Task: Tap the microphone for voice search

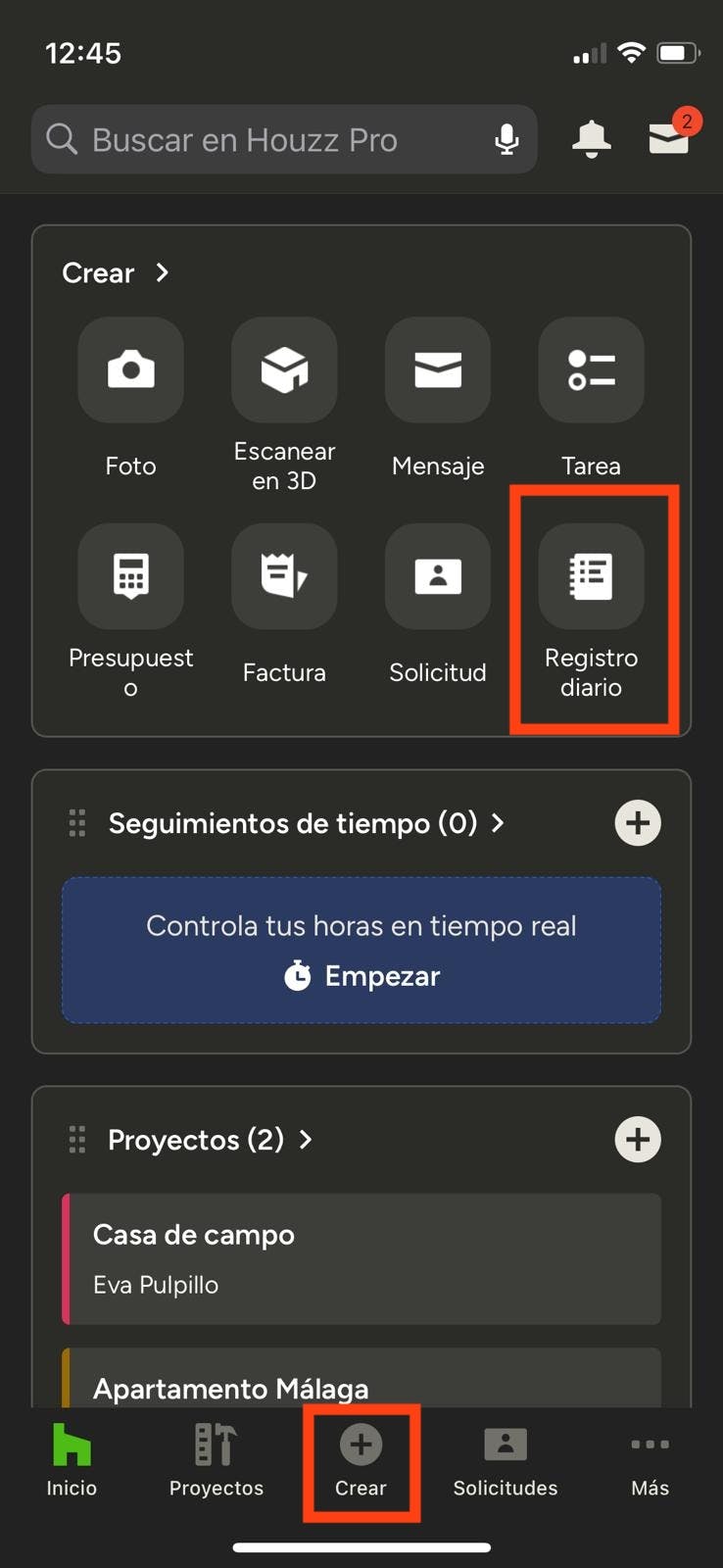Action: 506,140
